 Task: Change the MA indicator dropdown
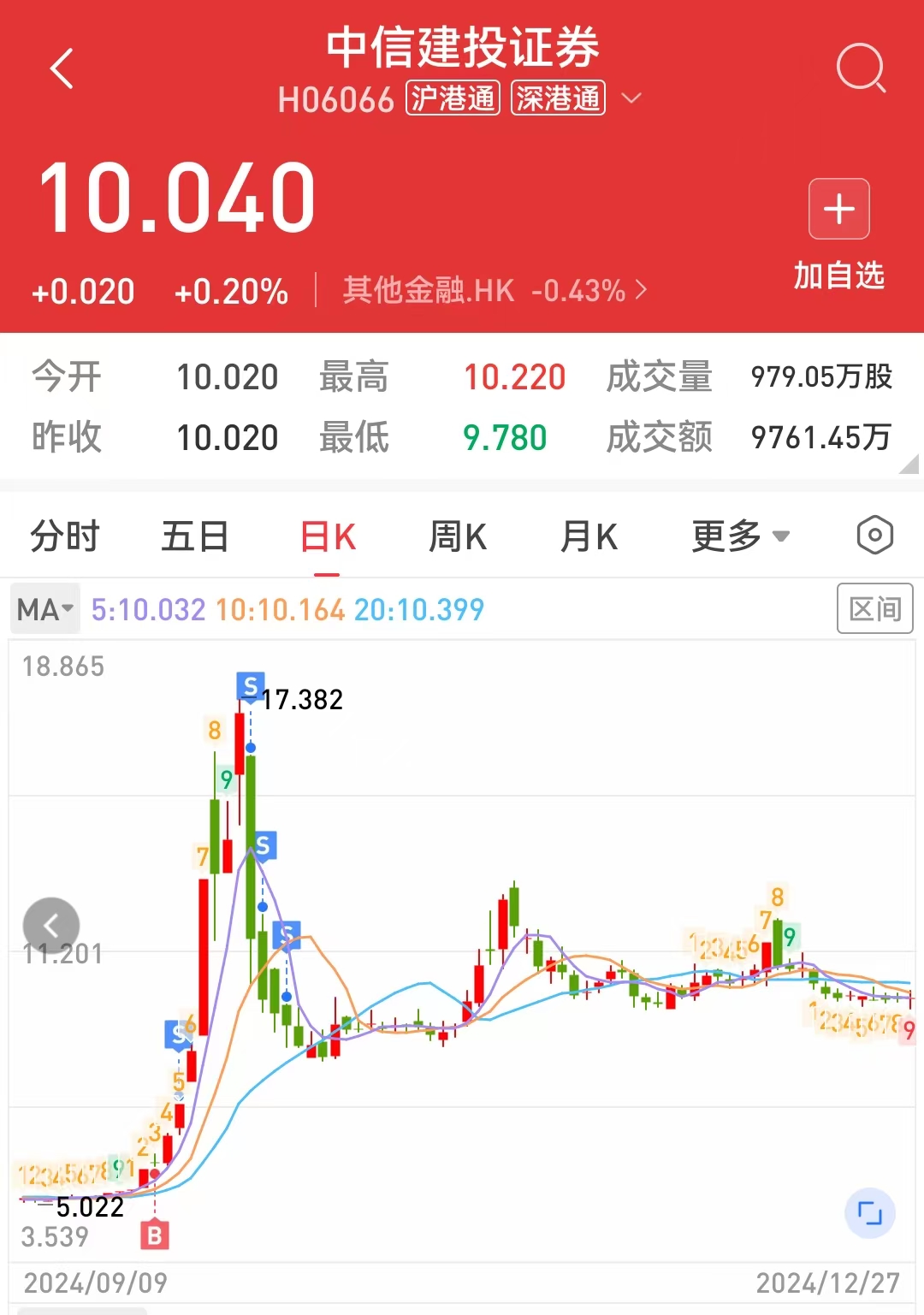click(45, 609)
